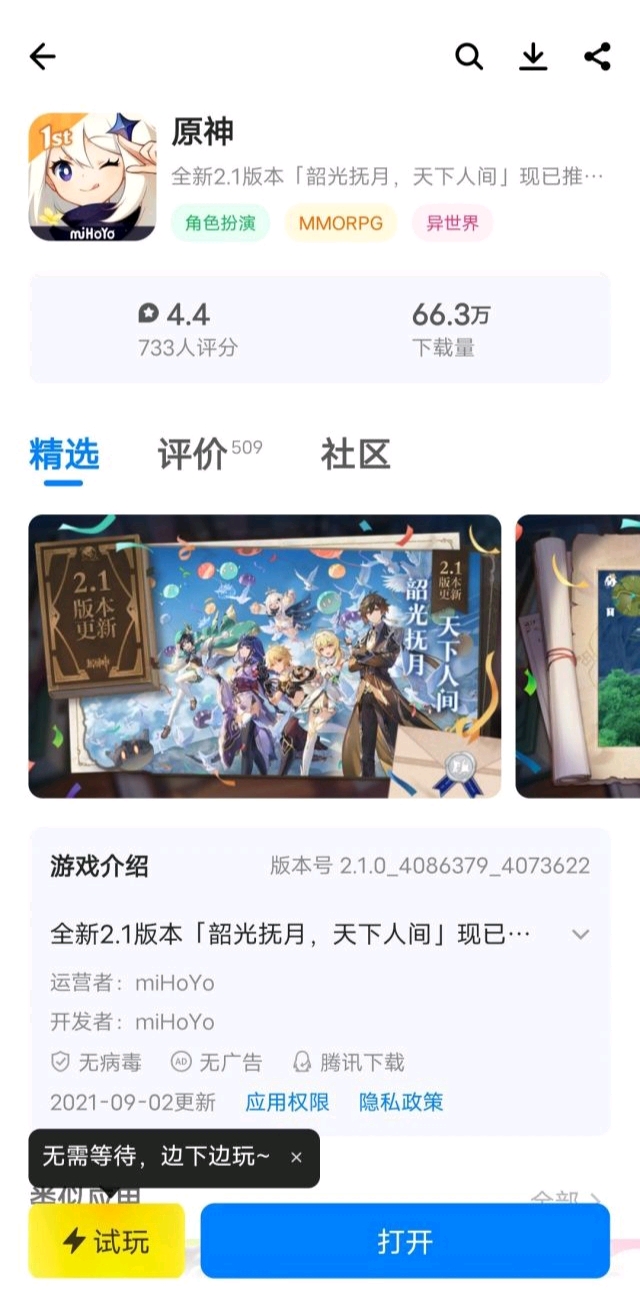This screenshot has width=640, height=1292.
Task: Go back using the arrow icon
Action: (x=42, y=57)
